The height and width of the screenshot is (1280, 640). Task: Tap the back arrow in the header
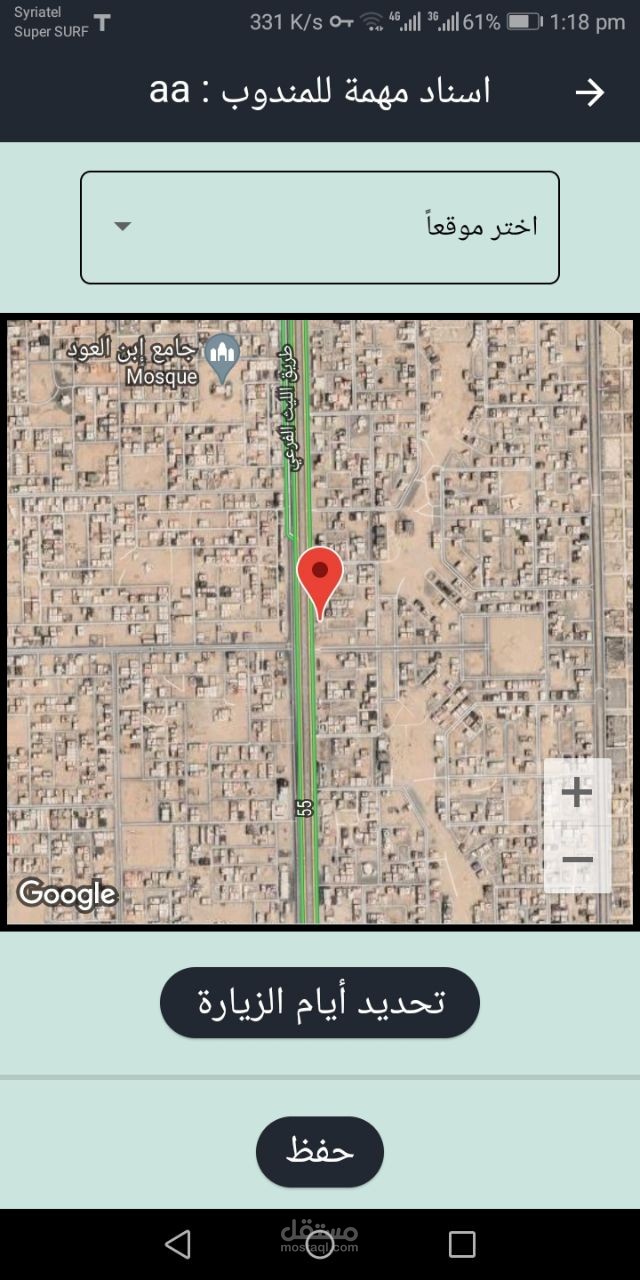click(x=590, y=93)
